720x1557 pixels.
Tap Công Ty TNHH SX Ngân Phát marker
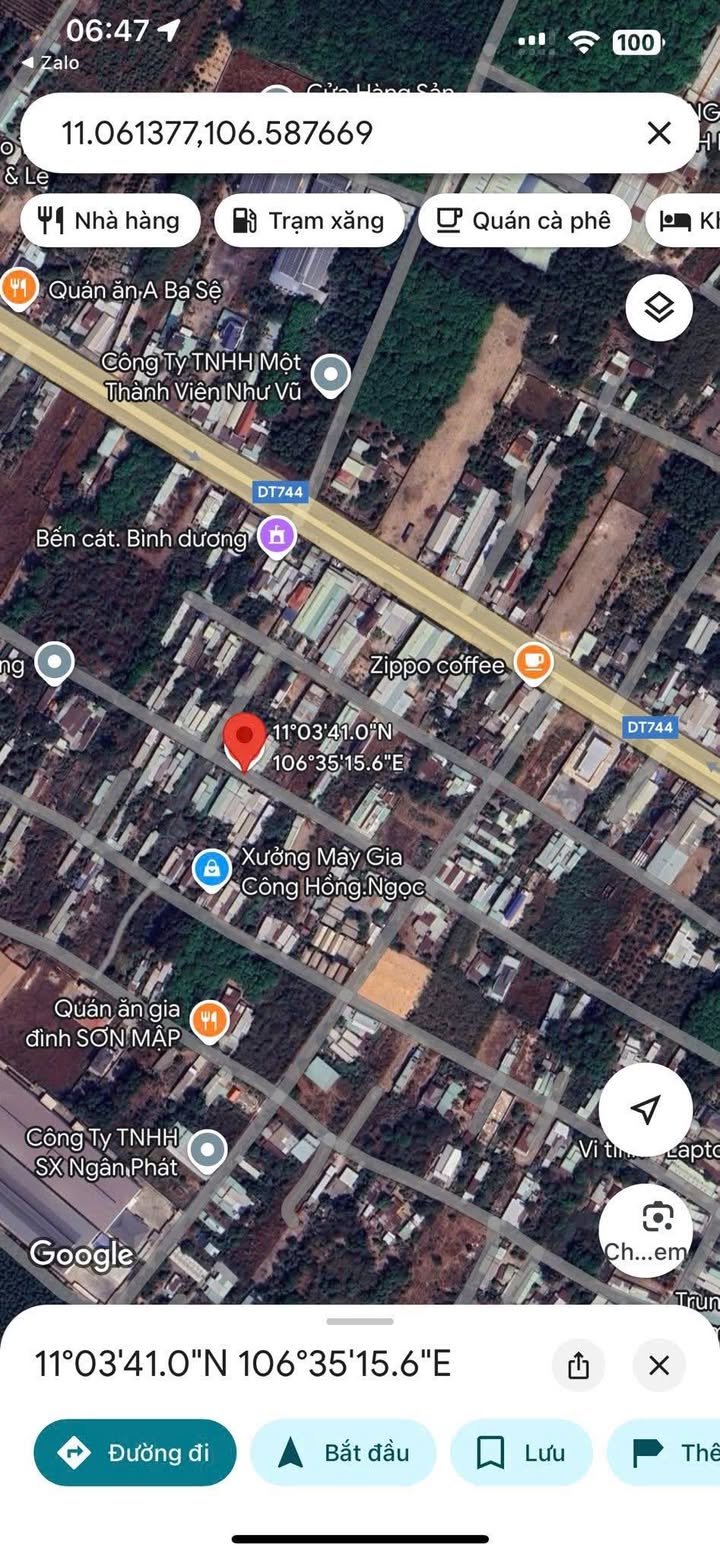pyautogui.click(x=207, y=1151)
